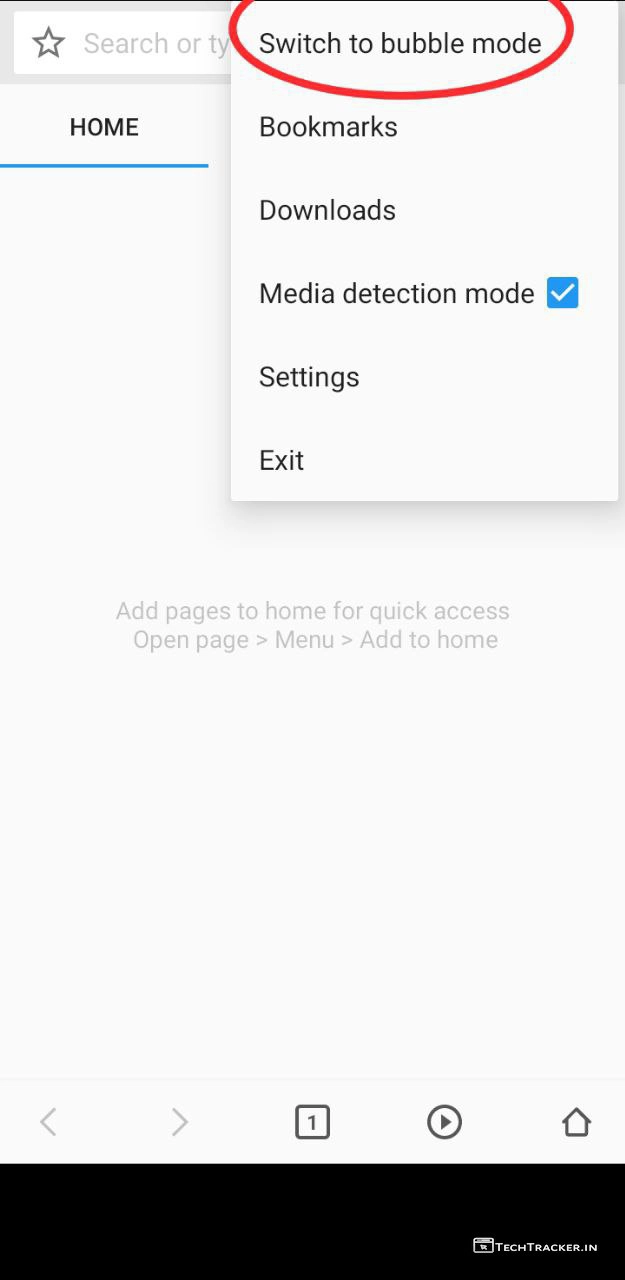Open Downloads from the menu
Image resolution: width=625 pixels, height=1280 pixels.
[327, 210]
